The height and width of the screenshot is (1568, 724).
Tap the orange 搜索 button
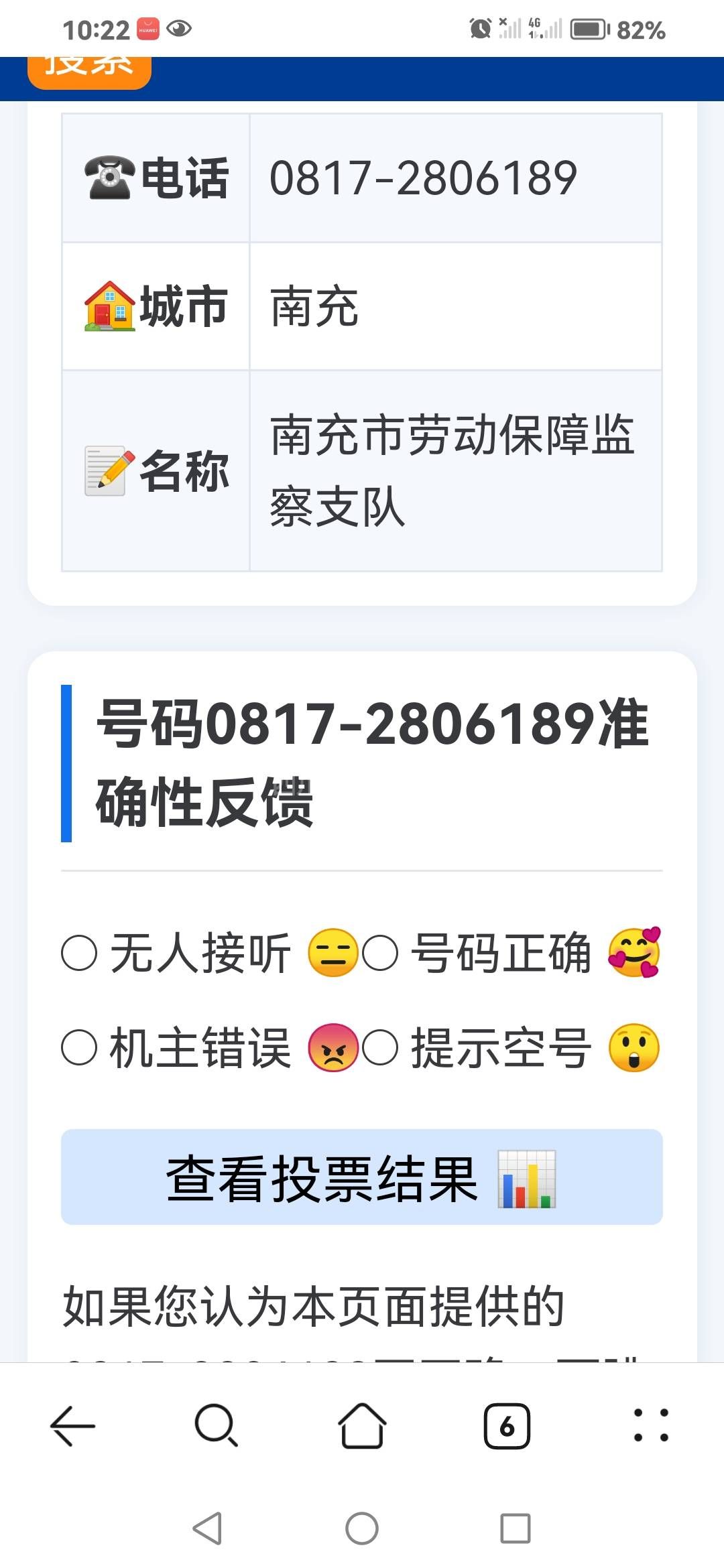[89, 71]
